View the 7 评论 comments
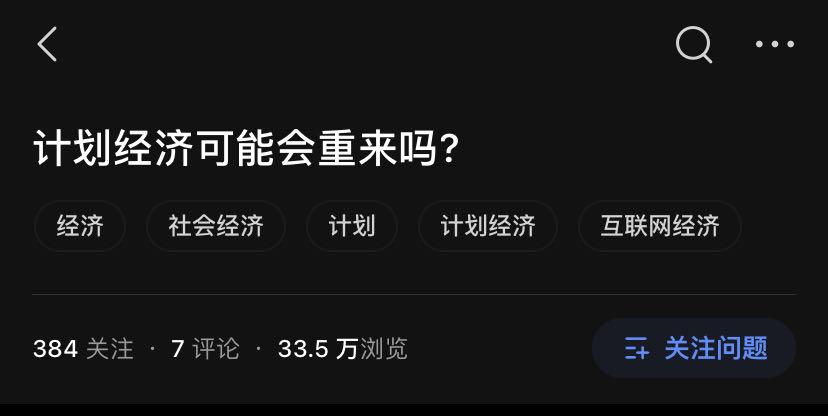This screenshot has height=416, width=828. [x=206, y=349]
